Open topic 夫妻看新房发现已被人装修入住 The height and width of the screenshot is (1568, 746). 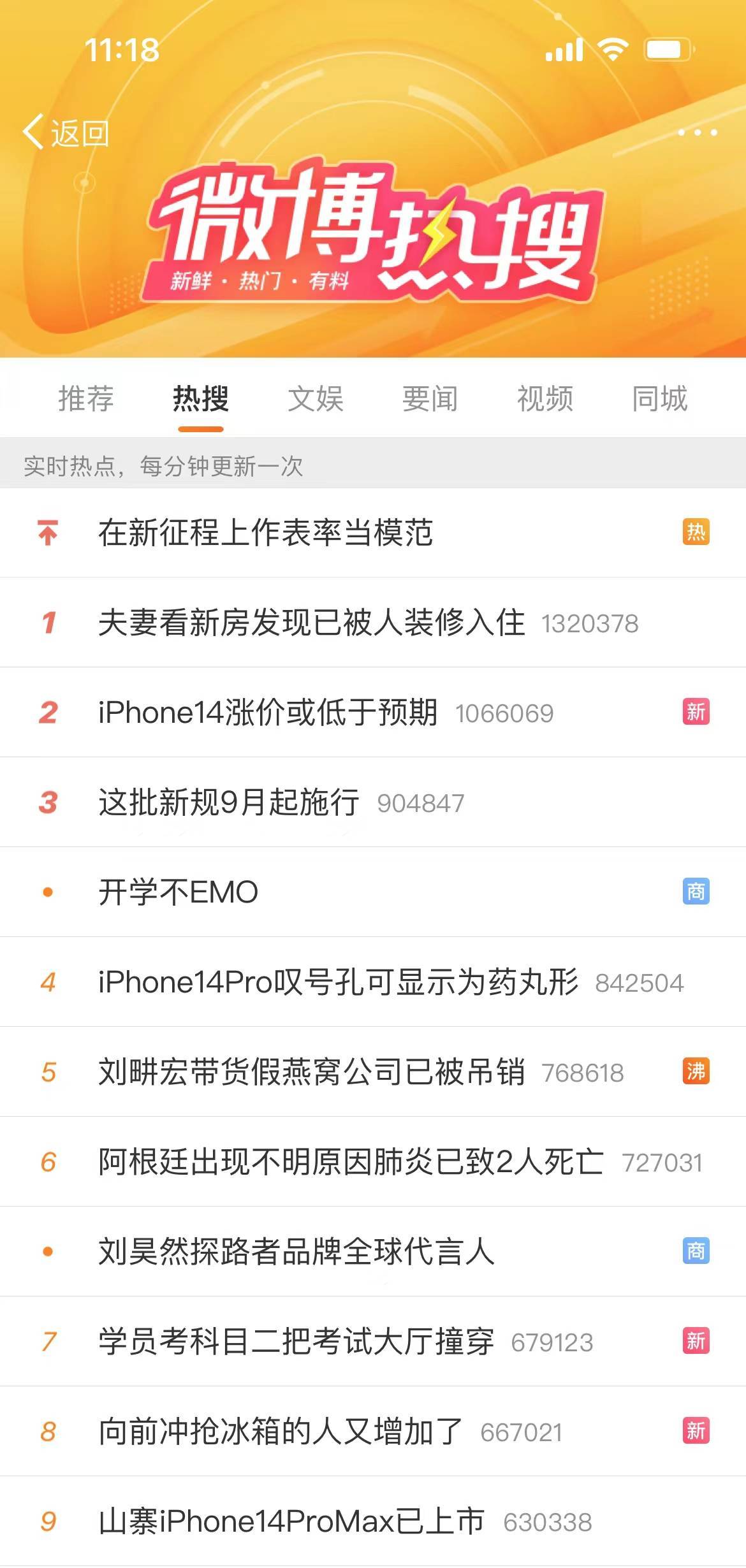tap(311, 623)
